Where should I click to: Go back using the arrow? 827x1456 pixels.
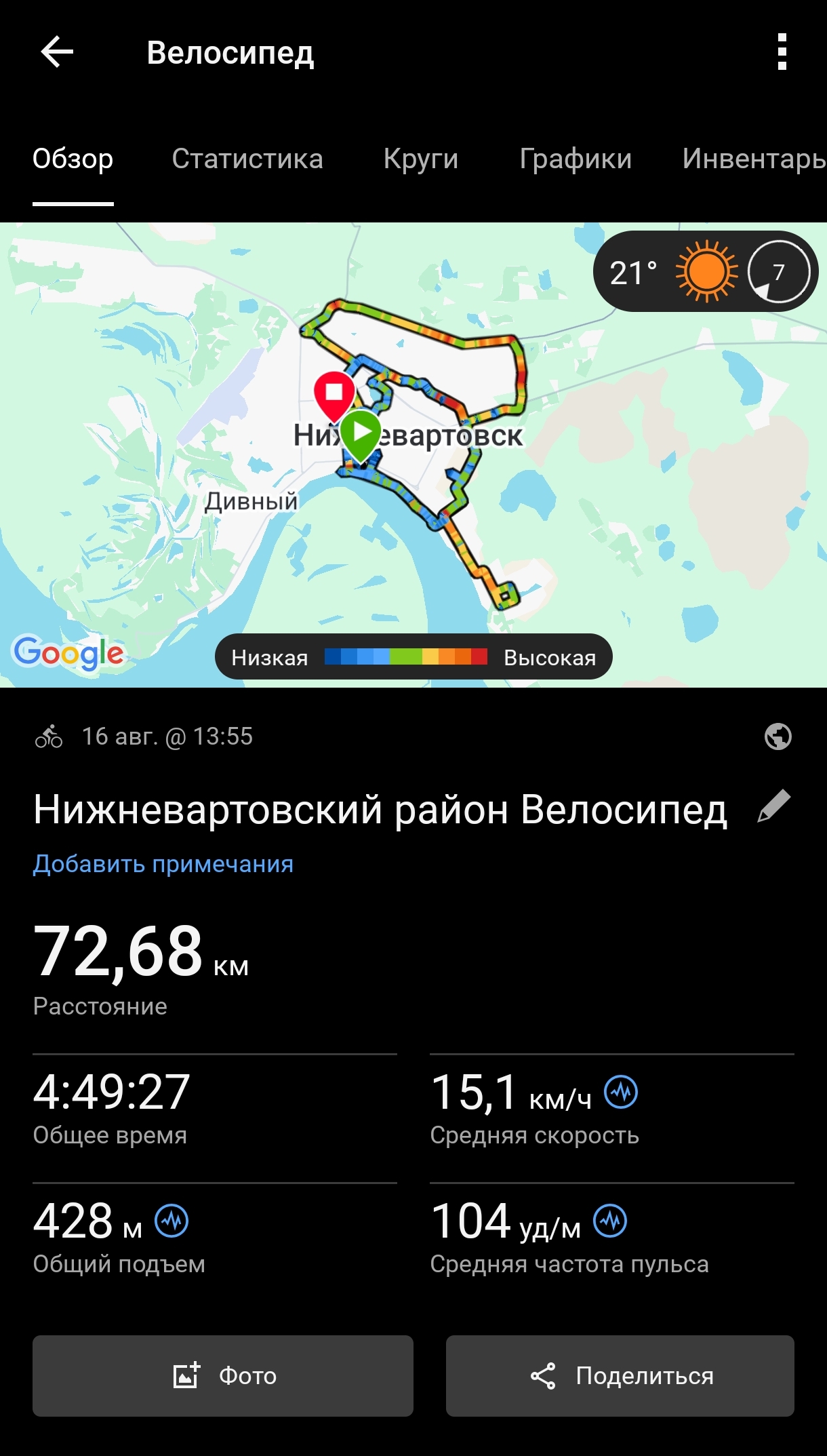click(x=57, y=52)
